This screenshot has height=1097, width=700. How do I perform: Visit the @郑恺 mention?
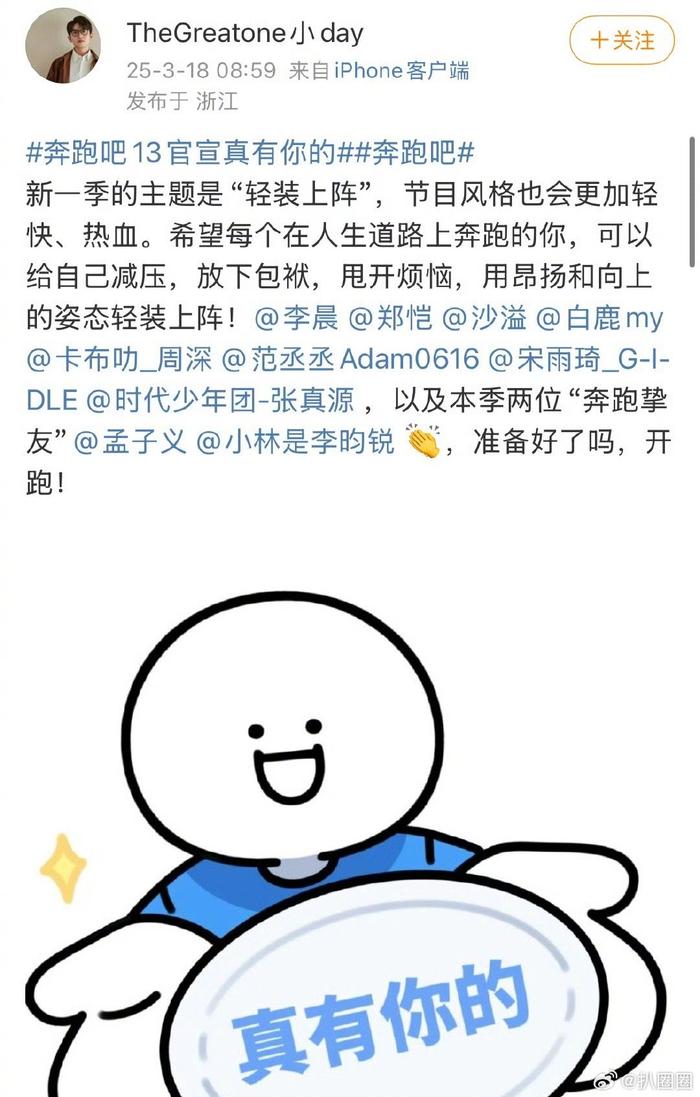pos(388,319)
